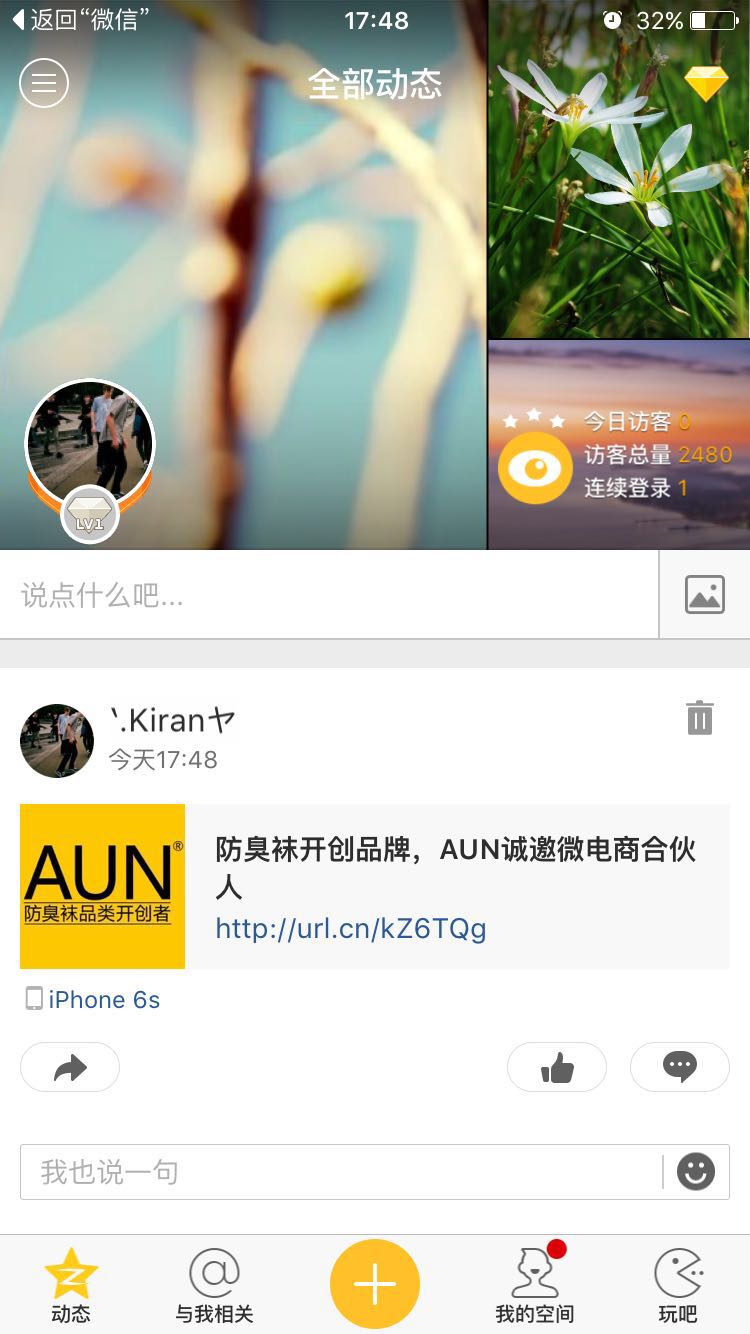Like Kiran's post

pos(557,1068)
